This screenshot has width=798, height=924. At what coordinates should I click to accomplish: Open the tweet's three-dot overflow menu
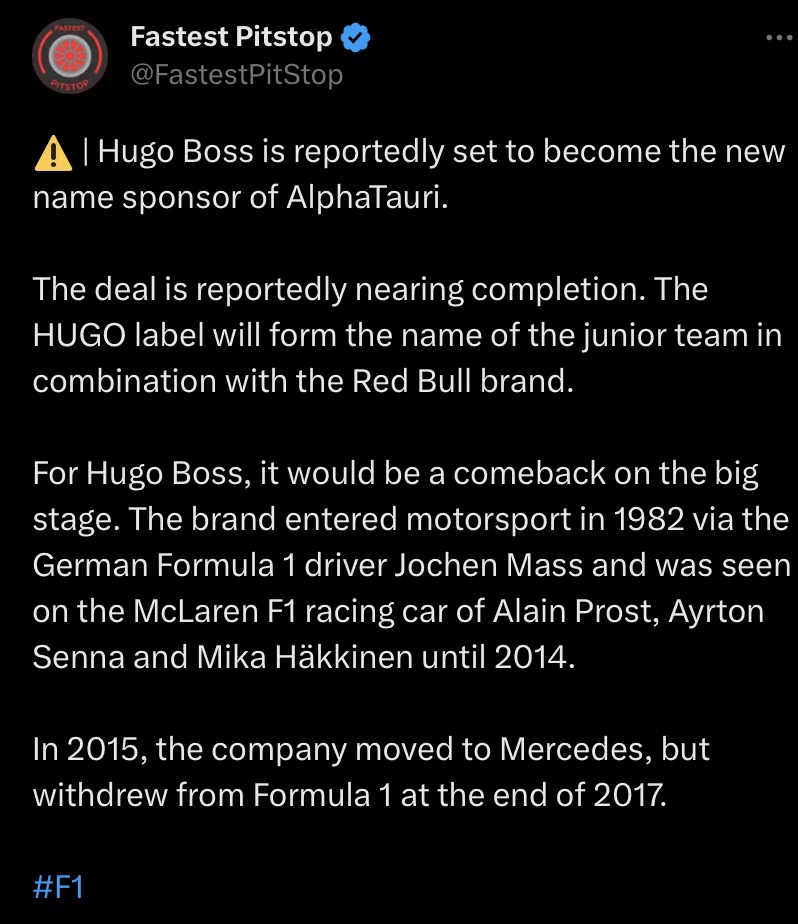tap(779, 38)
